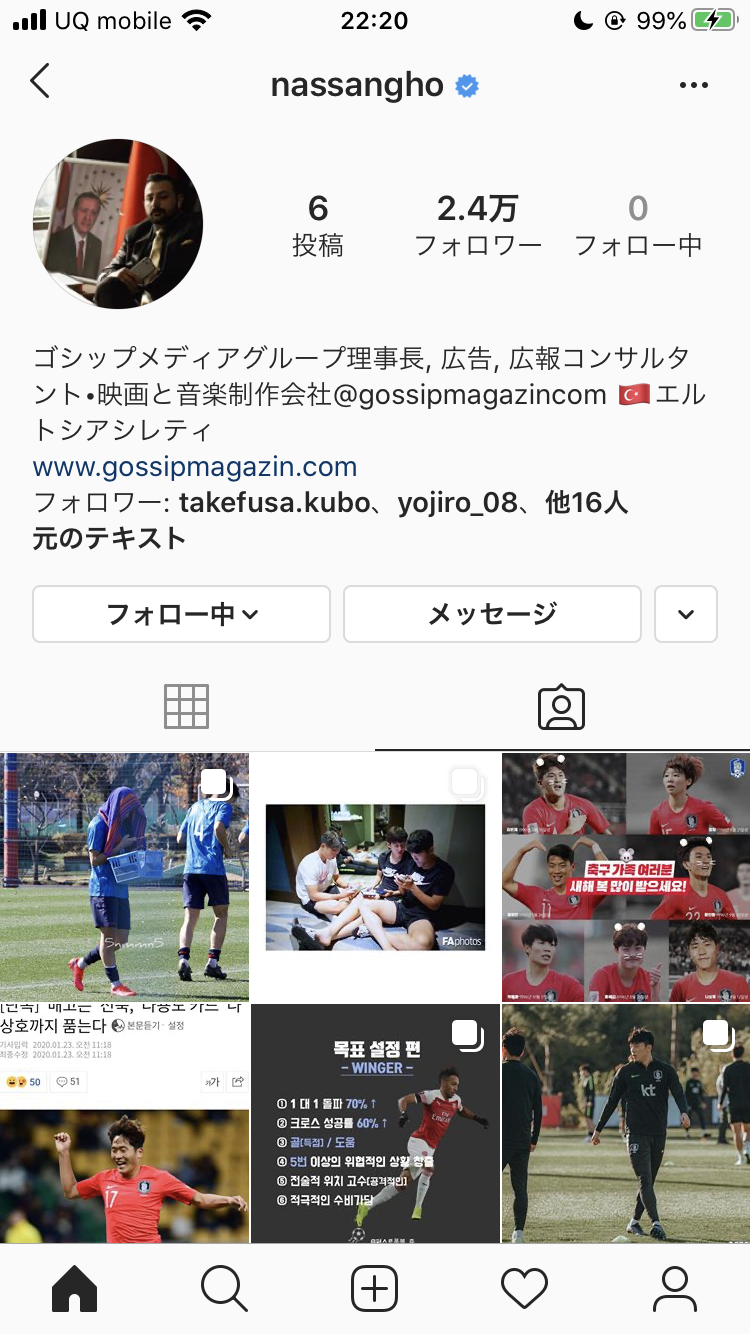This screenshot has width=750, height=1334.
Task: Open the post with blue jersey players
Action: coord(124,877)
